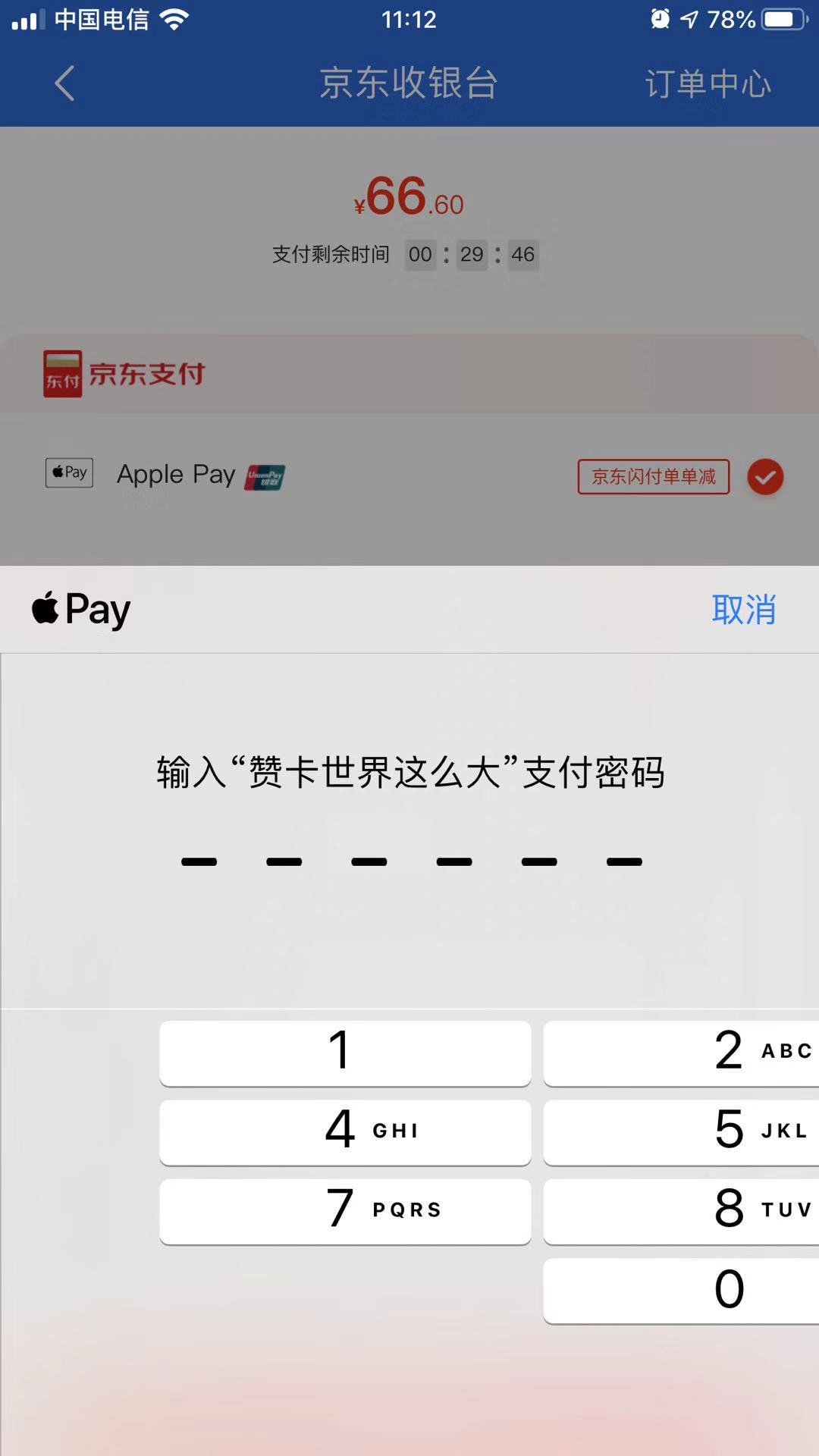Open the 京东闪付单单减 promotion tag
Viewport: 819px width, 1456px height.
(x=653, y=476)
